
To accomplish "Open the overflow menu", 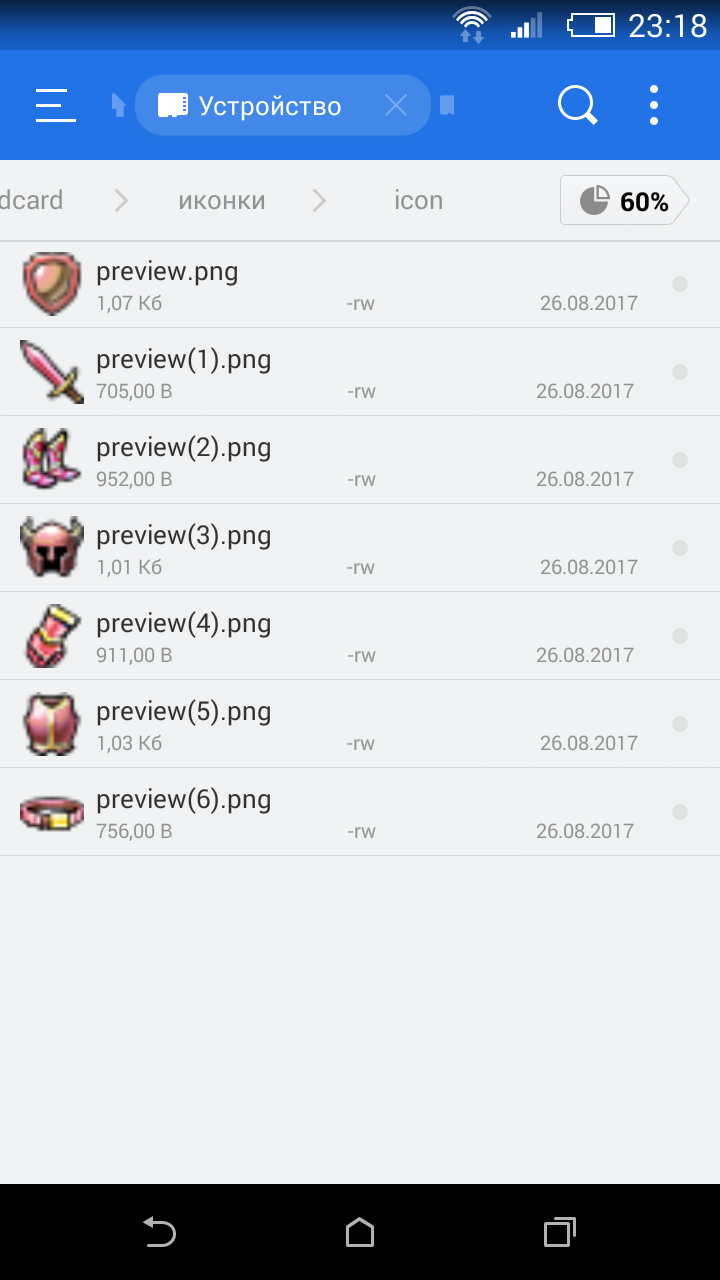I will 653,105.
